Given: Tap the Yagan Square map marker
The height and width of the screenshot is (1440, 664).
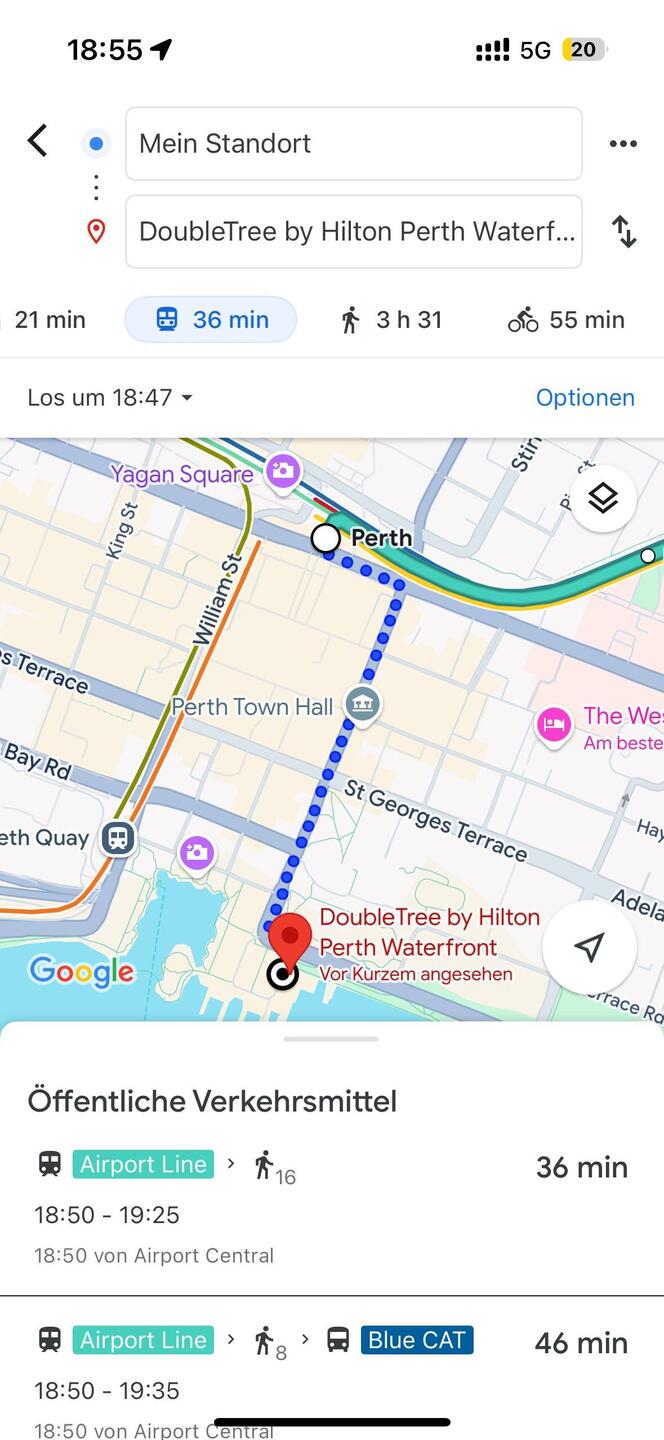Looking at the screenshot, I should coord(283,470).
